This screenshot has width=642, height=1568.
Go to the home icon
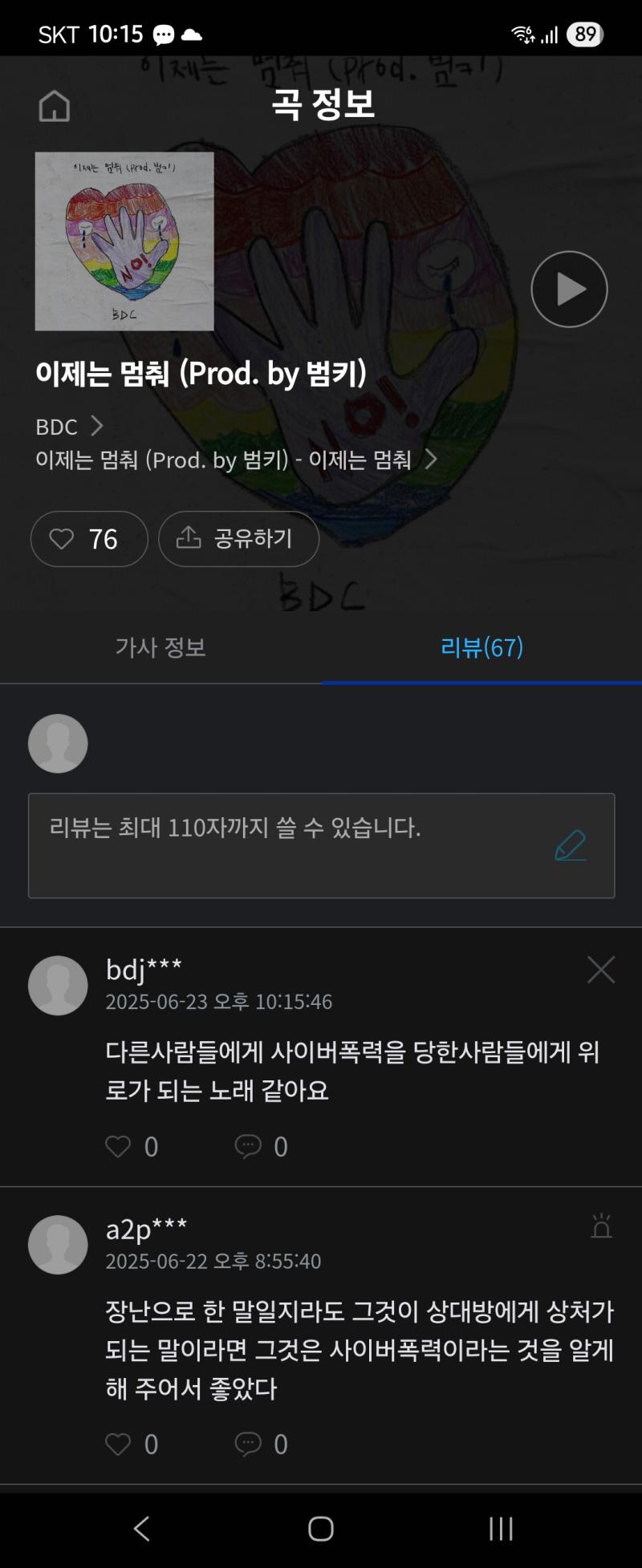click(55, 106)
